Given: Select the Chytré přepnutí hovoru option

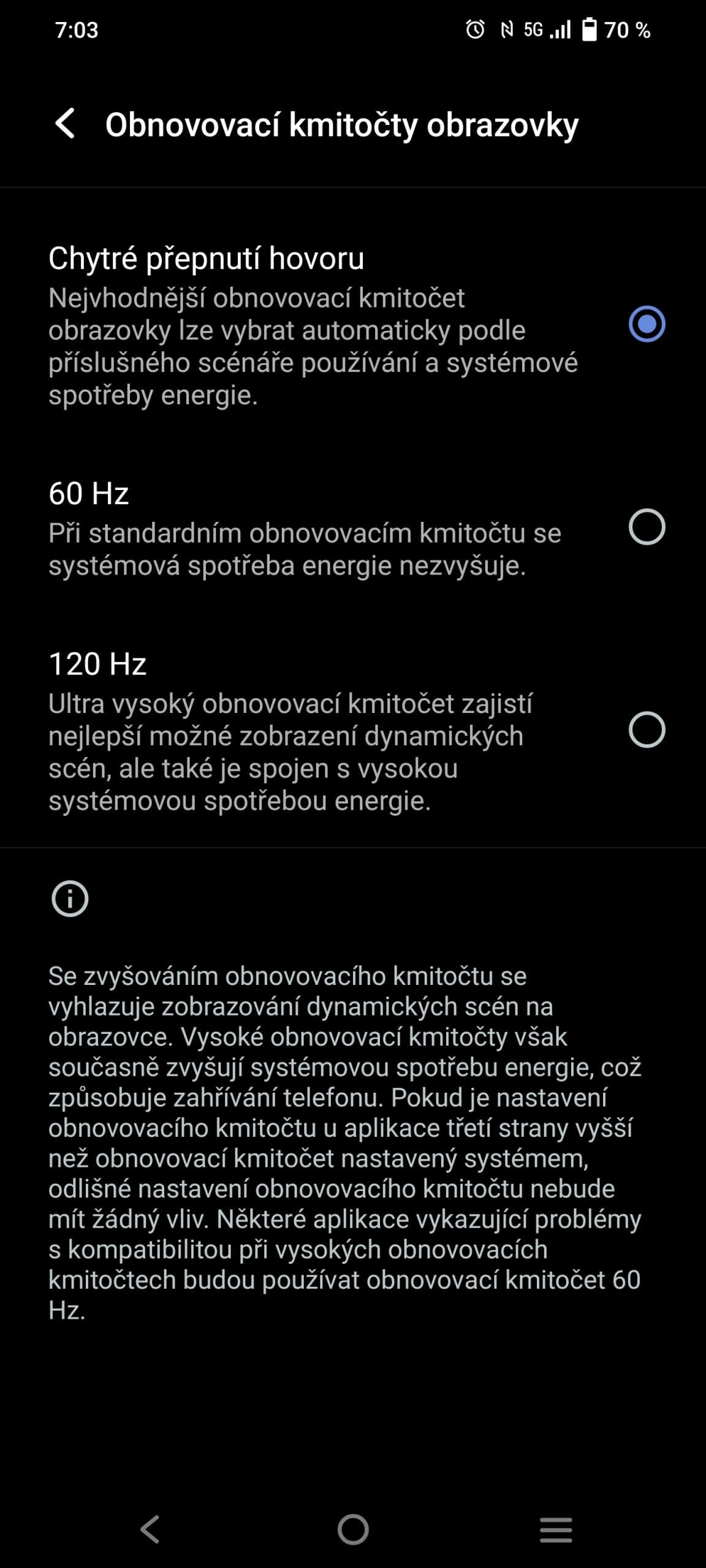Looking at the screenshot, I should tap(647, 324).
